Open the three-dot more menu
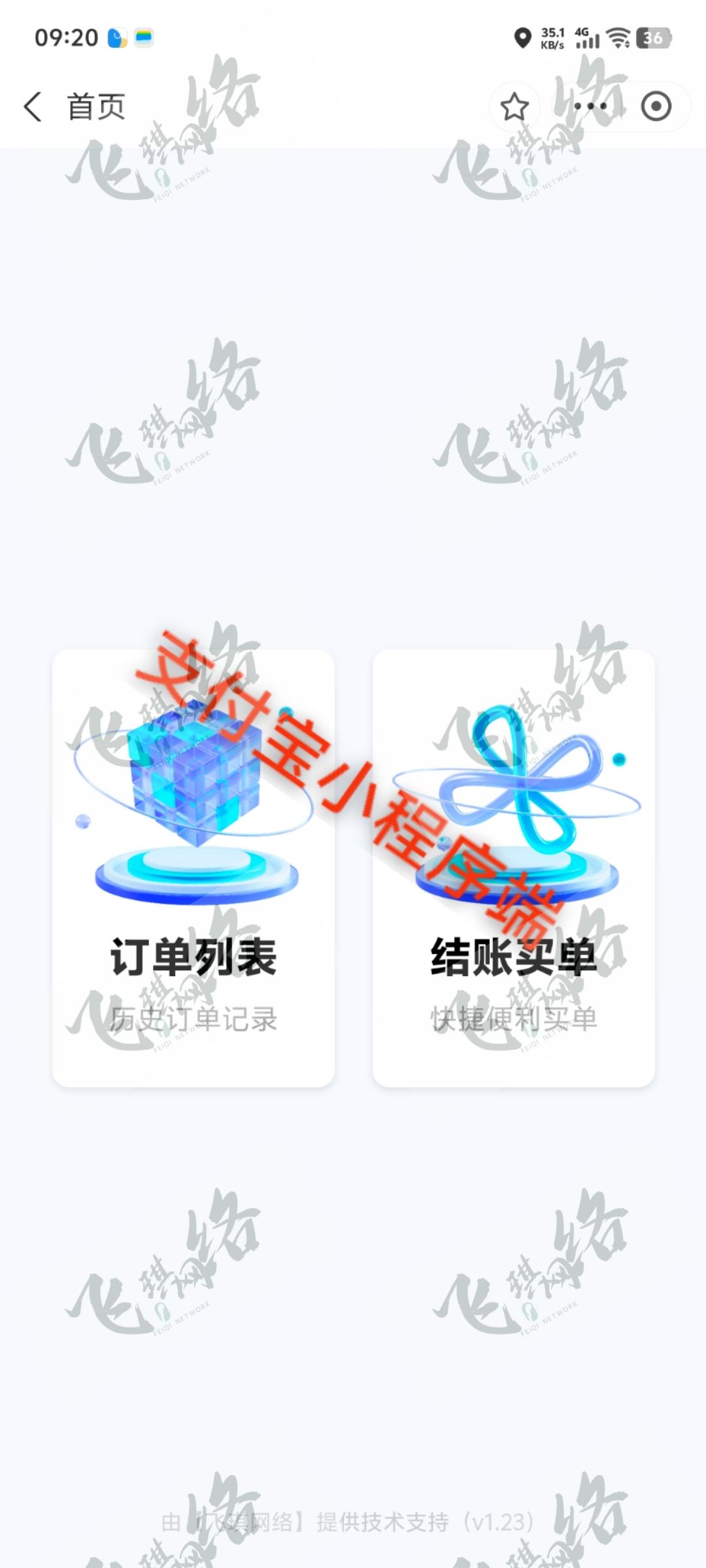Viewport: 706px width, 1568px height. 590,106
